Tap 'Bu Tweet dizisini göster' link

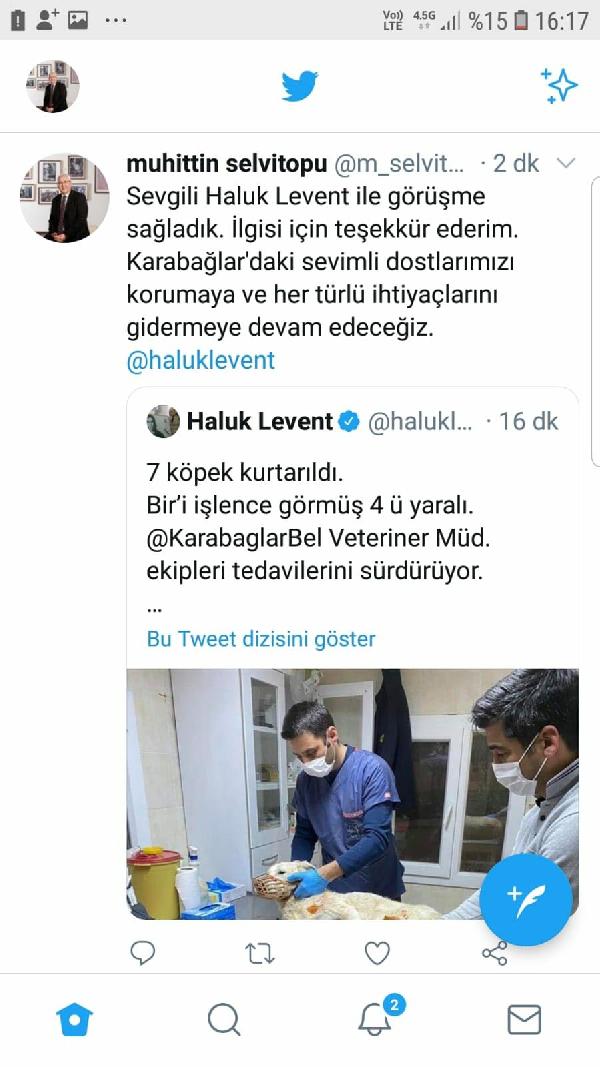[x=261, y=639]
